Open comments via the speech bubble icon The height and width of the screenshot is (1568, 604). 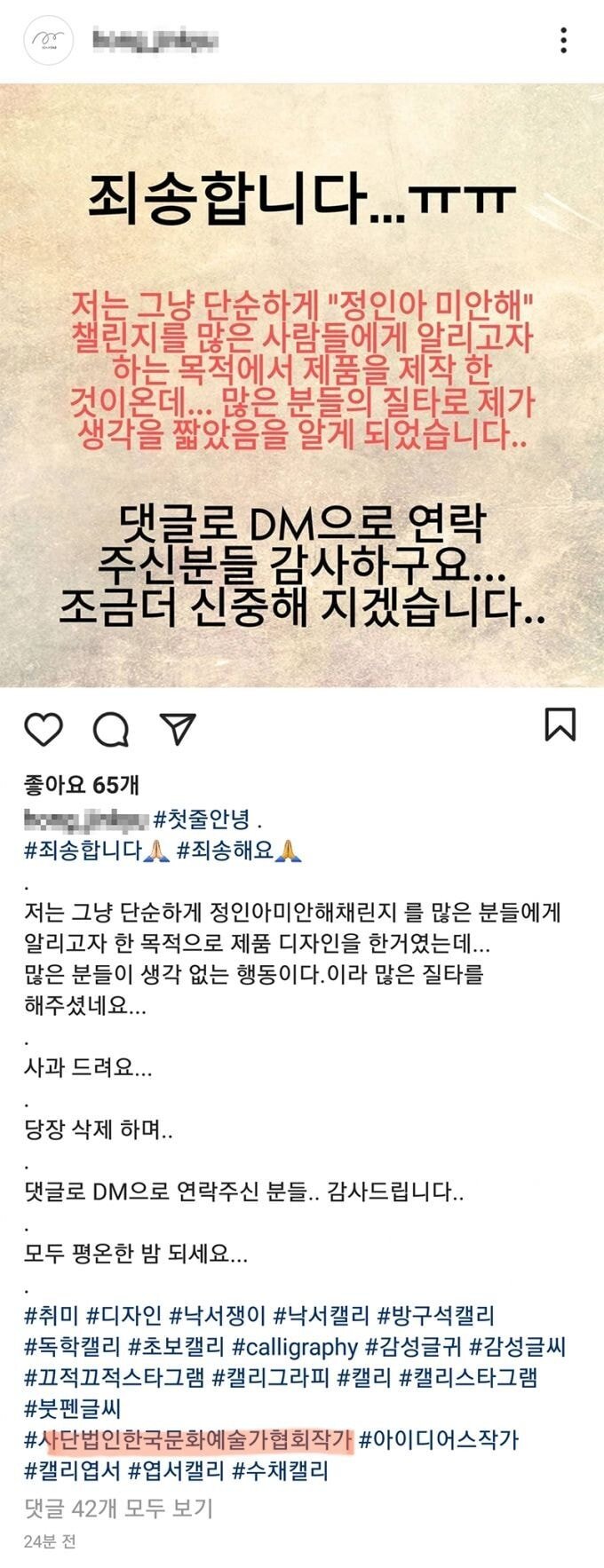[x=112, y=729]
